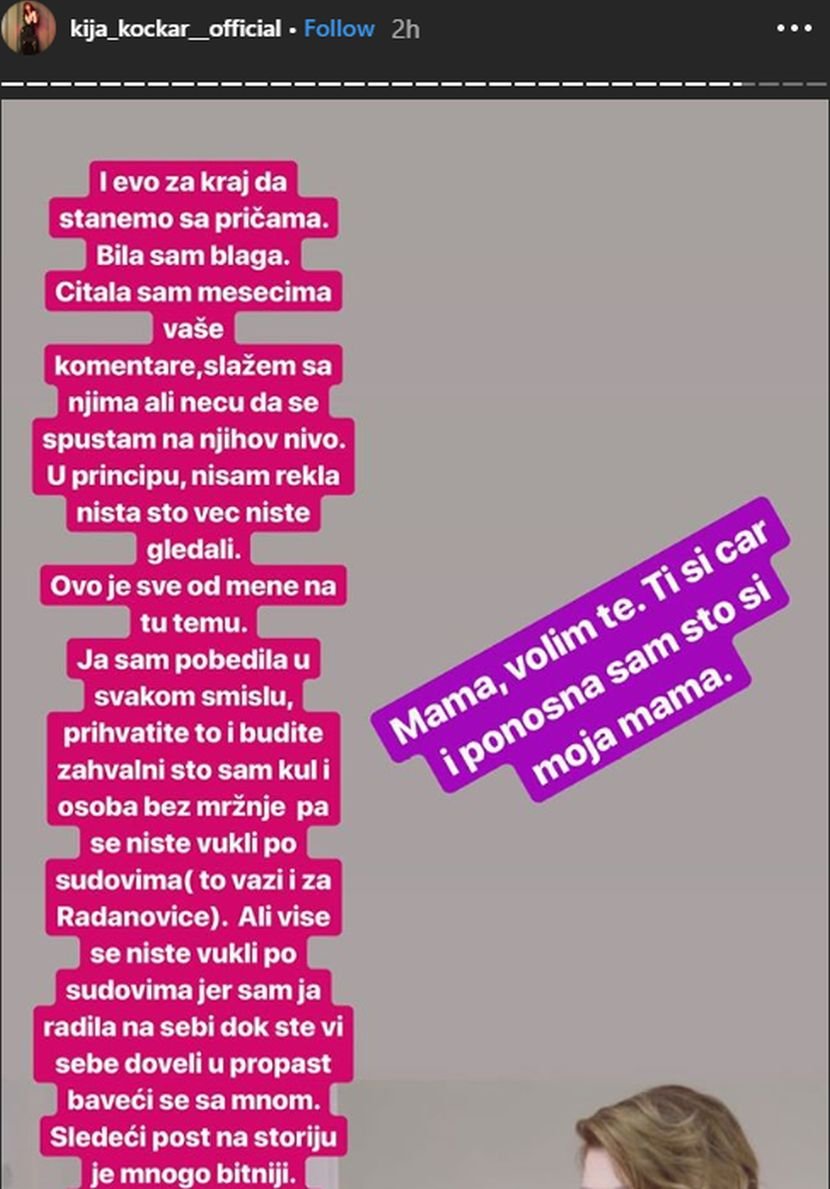Open kija_kockar__official profile picture

(x=29, y=27)
